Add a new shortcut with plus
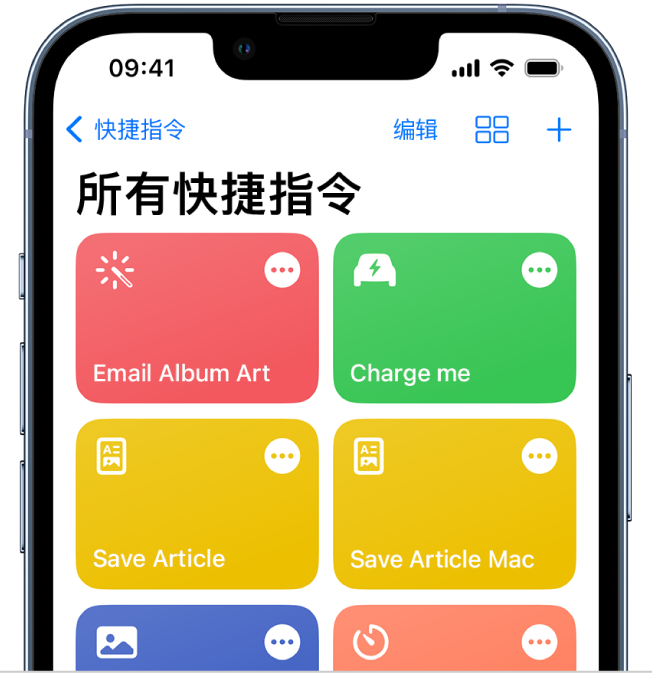The width and height of the screenshot is (652, 678). click(x=559, y=130)
